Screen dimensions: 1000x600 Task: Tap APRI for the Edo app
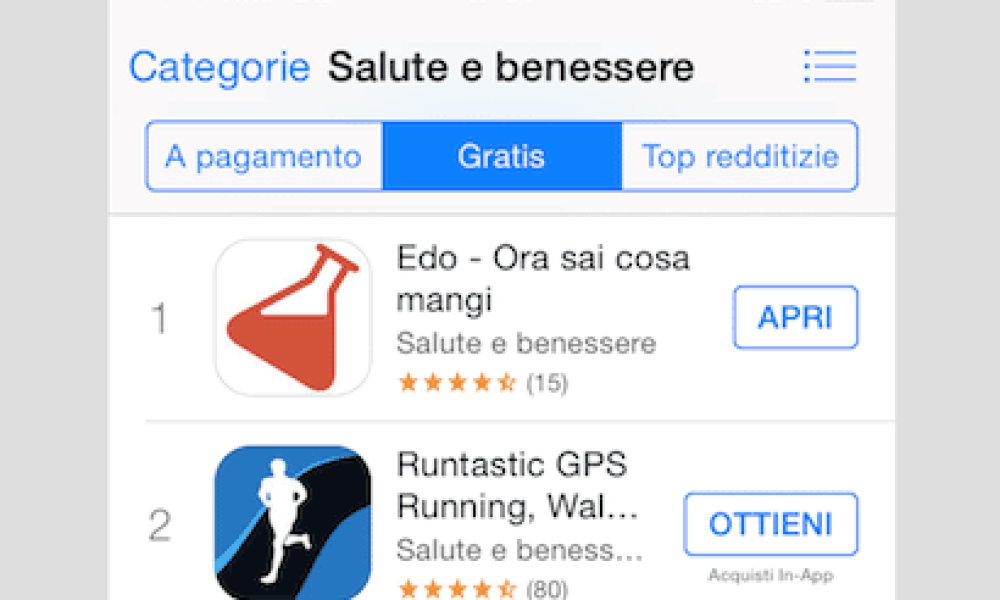click(795, 317)
